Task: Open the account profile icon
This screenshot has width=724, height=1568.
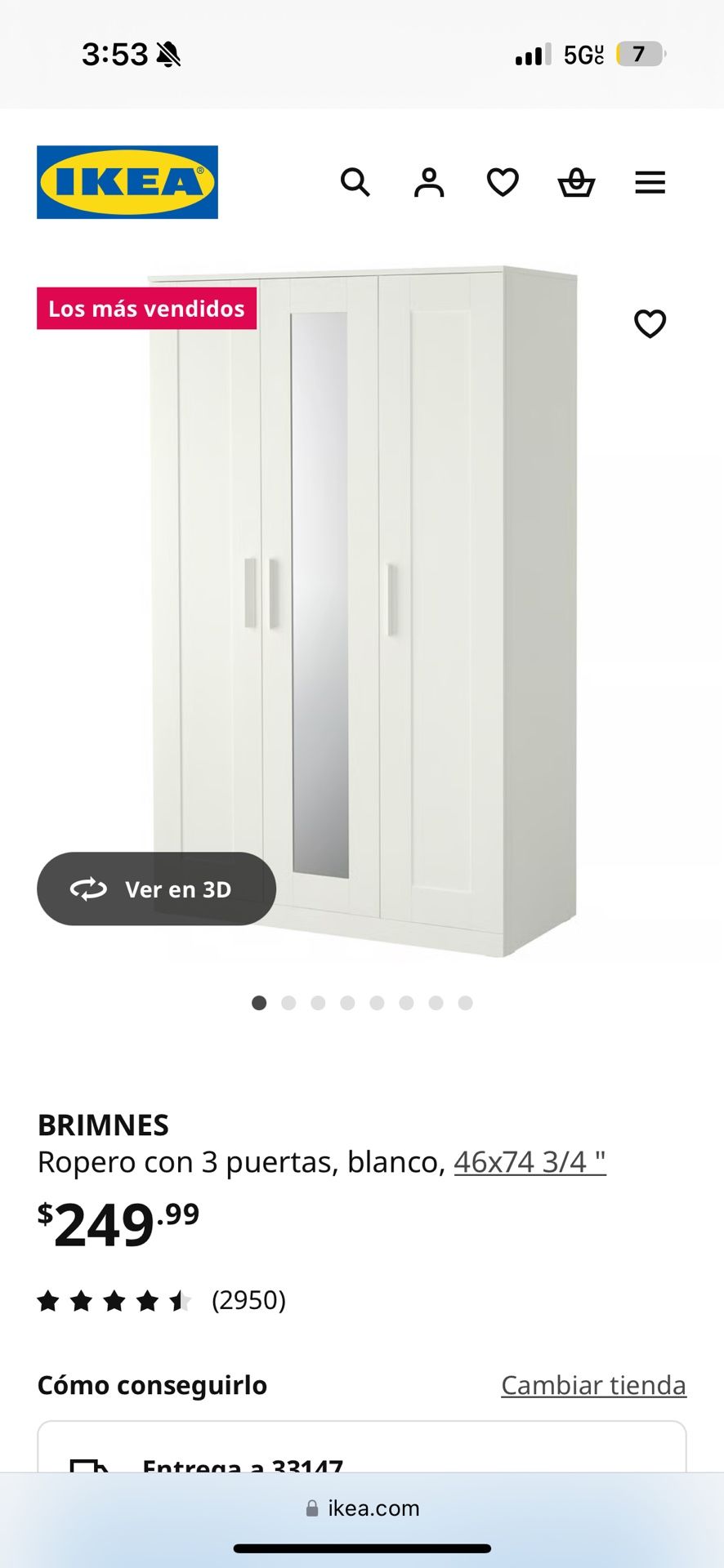Action: [429, 182]
